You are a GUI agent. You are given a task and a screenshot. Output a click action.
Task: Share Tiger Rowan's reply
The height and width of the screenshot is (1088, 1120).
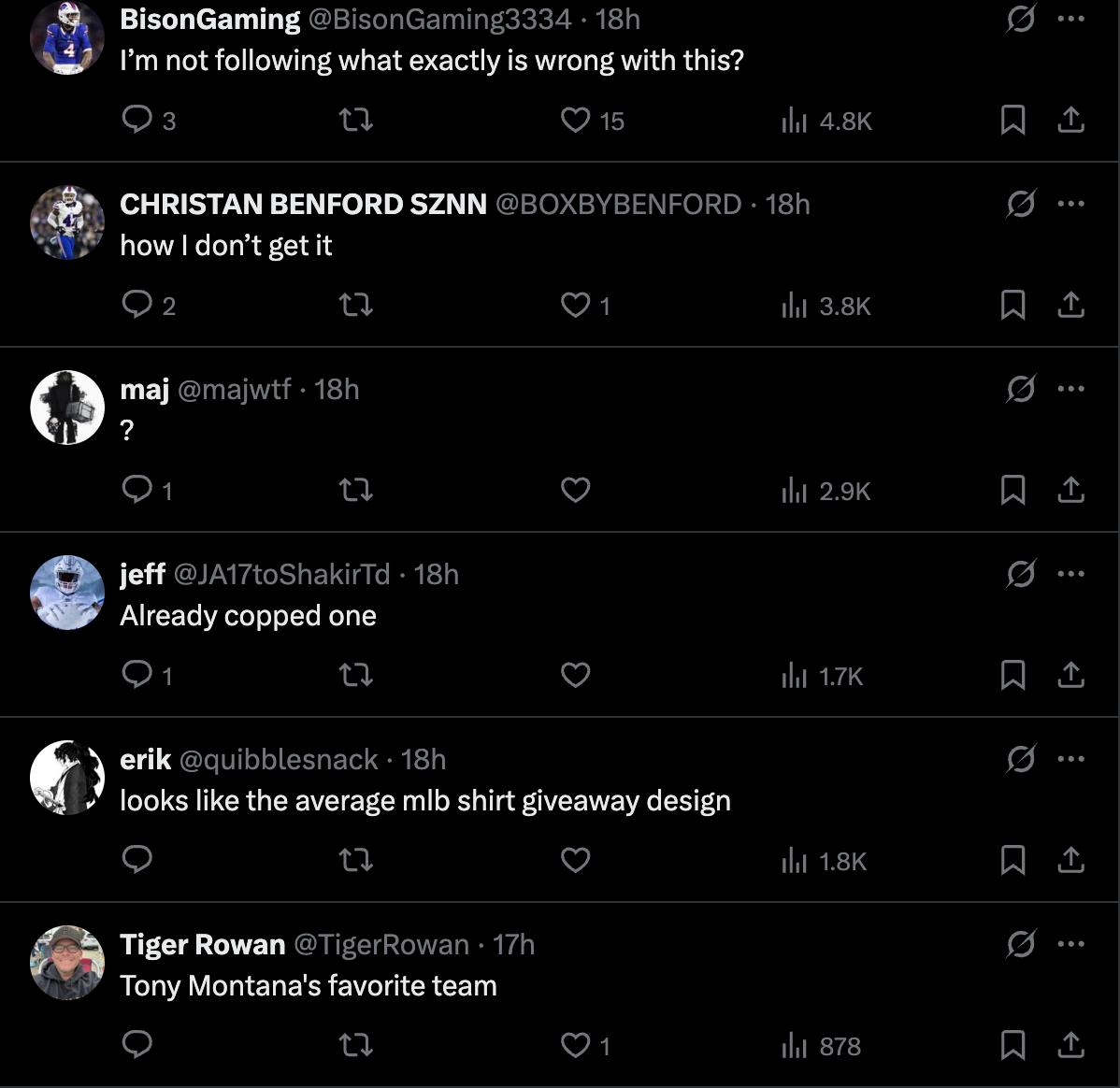pos(1070,1045)
